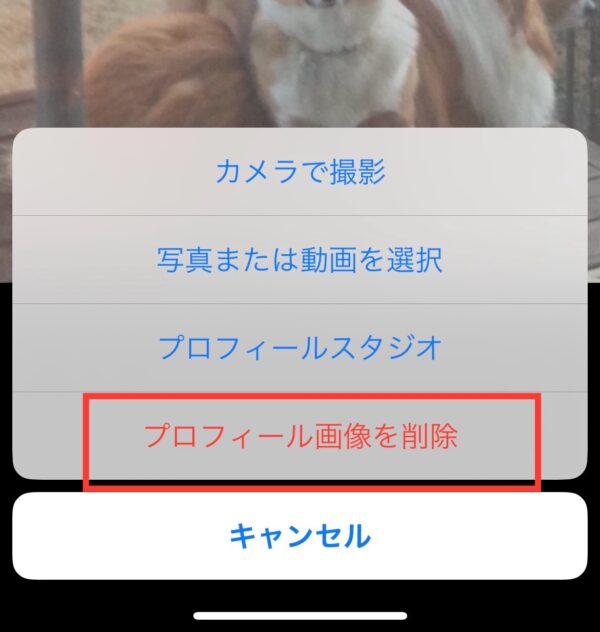600x632 pixels.
Task: Select カメラで撮影 option
Action: [300, 172]
